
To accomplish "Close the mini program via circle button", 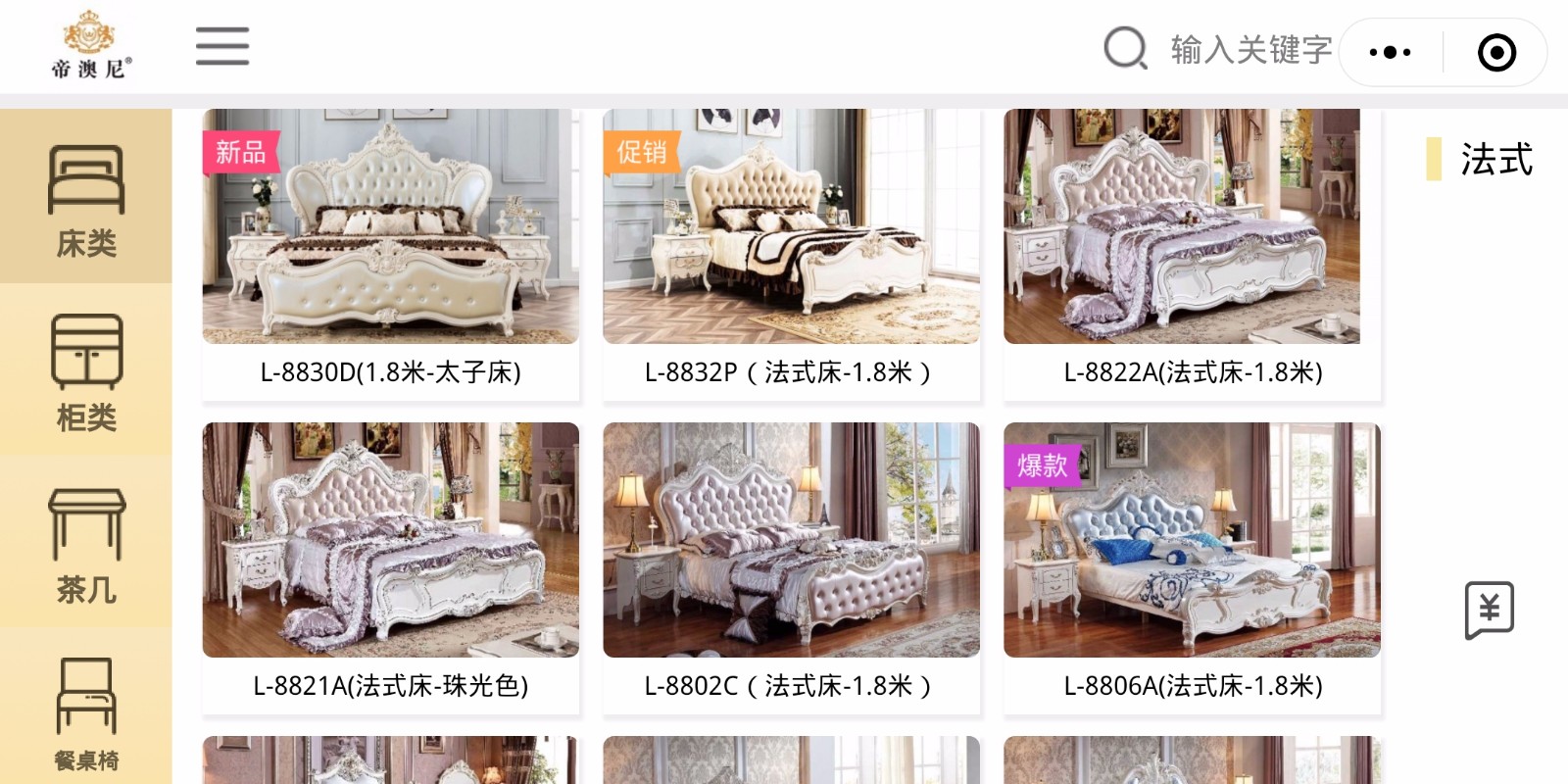I will [x=1496, y=52].
